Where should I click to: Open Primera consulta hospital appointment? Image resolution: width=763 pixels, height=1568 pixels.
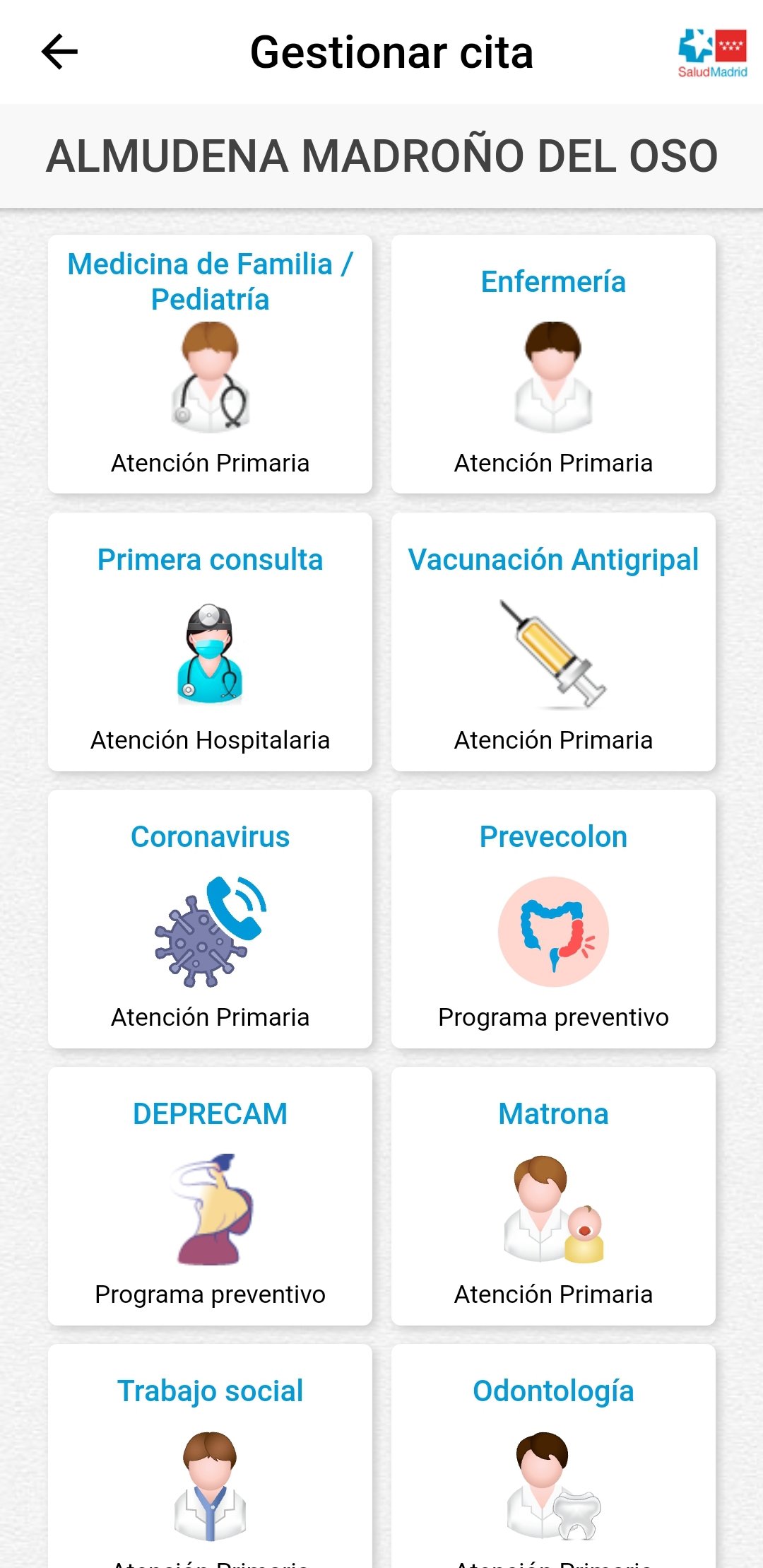pos(210,642)
